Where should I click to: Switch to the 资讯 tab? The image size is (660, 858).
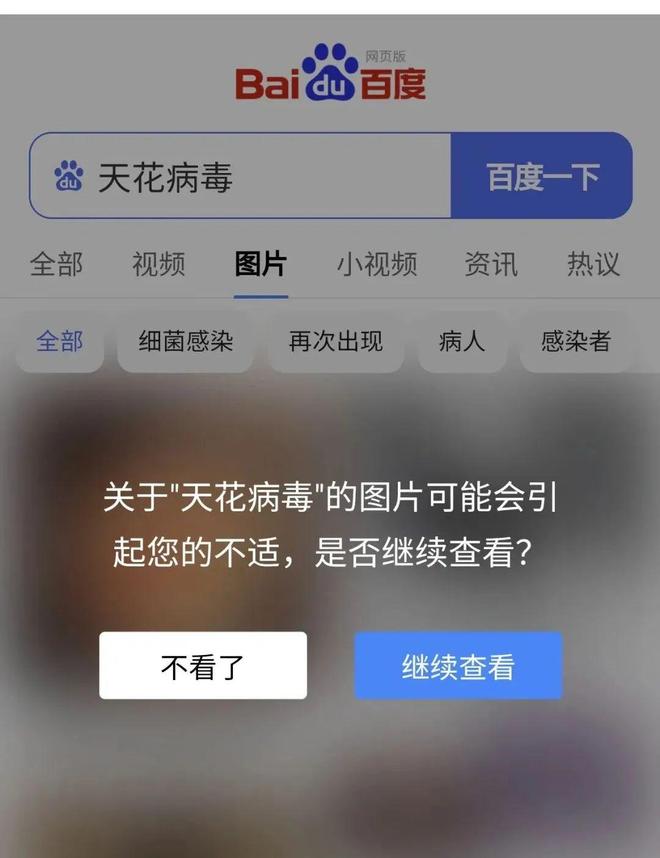[x=491, y=264]
